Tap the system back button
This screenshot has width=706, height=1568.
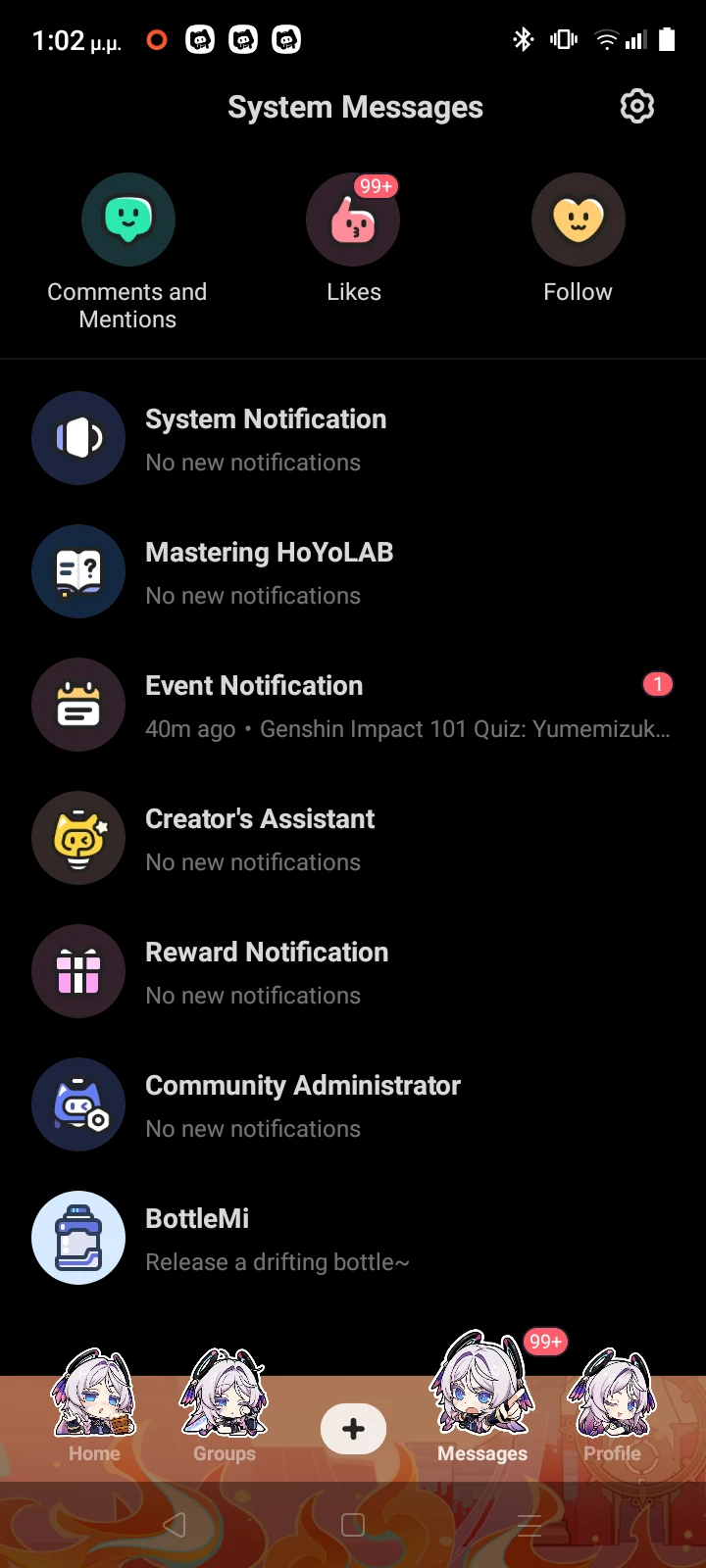click(x=175, y=1525)
